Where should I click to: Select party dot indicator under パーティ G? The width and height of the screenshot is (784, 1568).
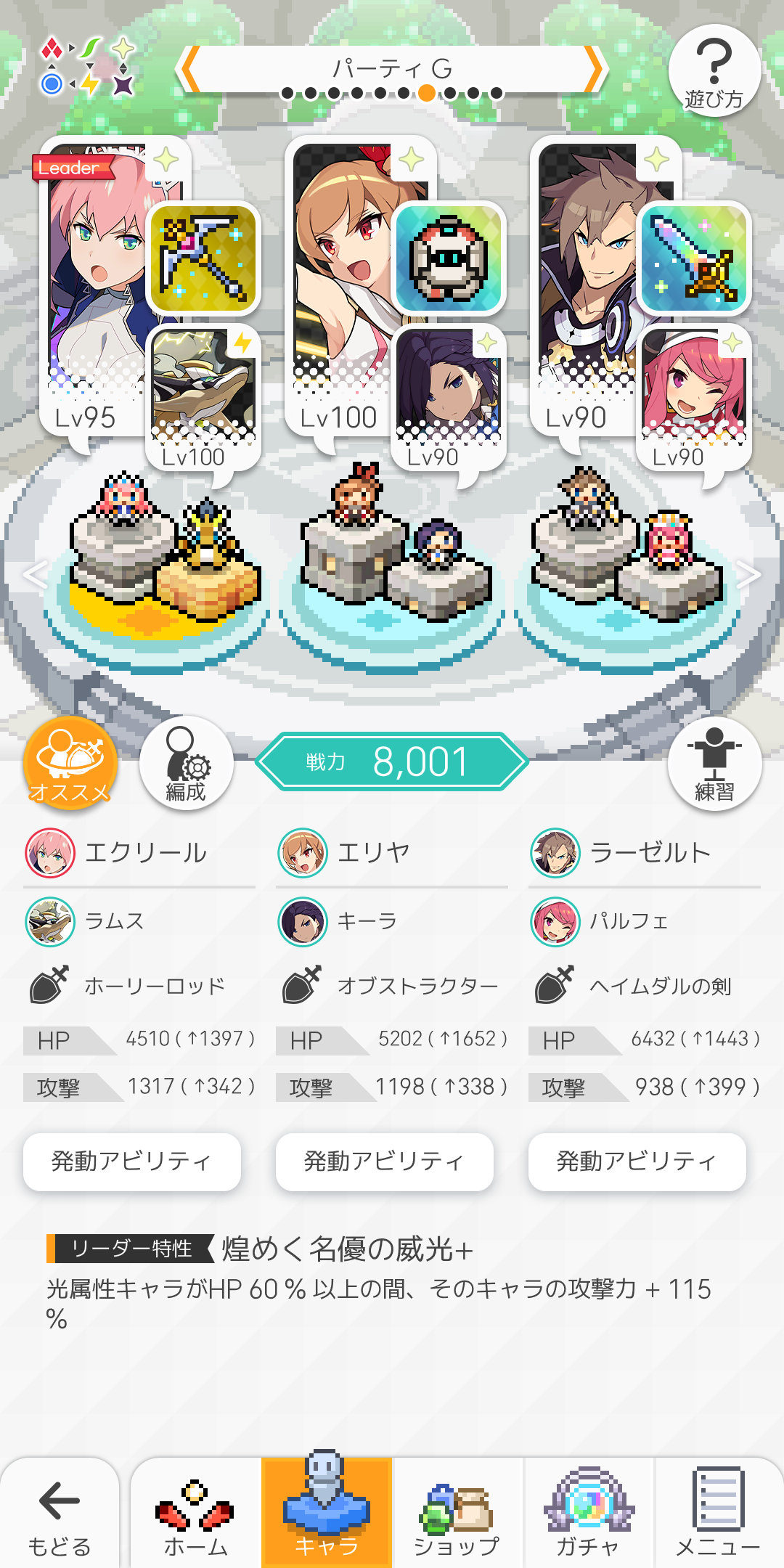coord(427,93)
